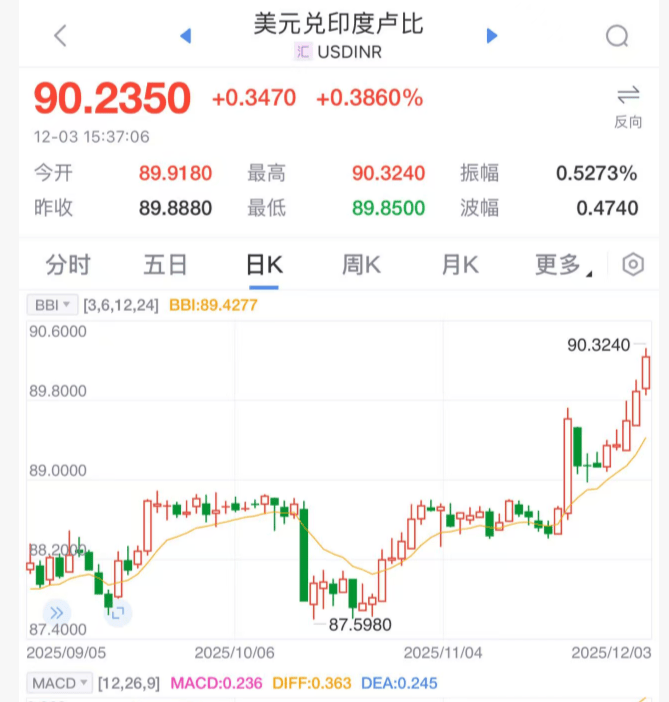Open chart settings hexagon icon
Image resolution: width=669 pixels, height=702 pixels.
point(633,264)
